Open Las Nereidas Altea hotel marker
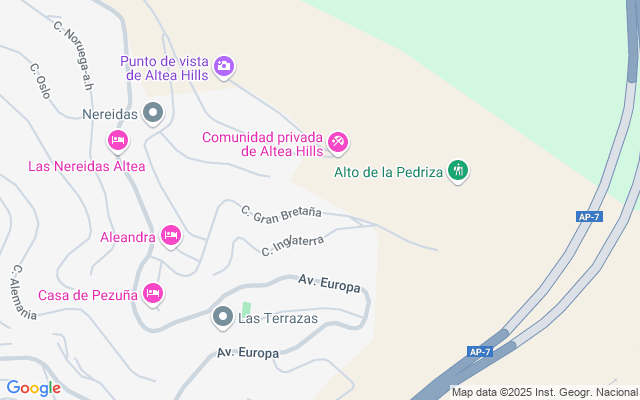 tap(118, 141)
